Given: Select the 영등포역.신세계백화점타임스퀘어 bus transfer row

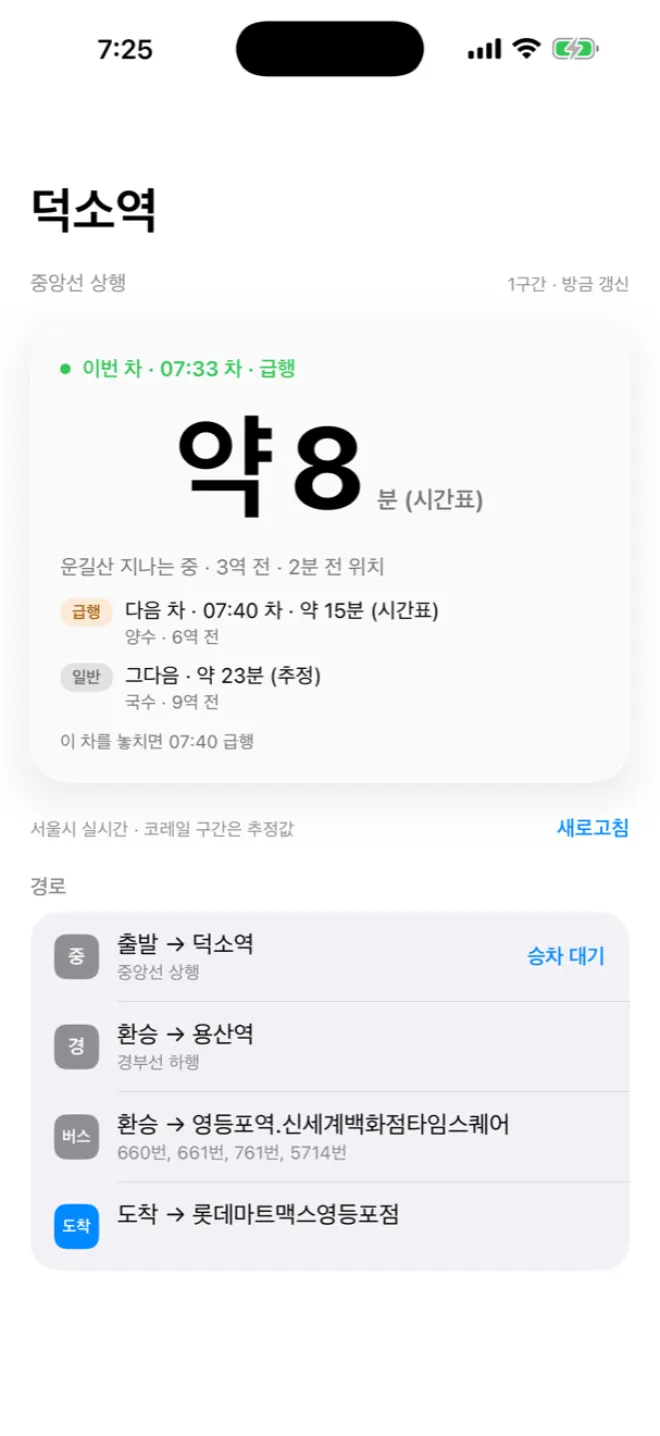Looking at the screenshot, I should coord(330,1137).
